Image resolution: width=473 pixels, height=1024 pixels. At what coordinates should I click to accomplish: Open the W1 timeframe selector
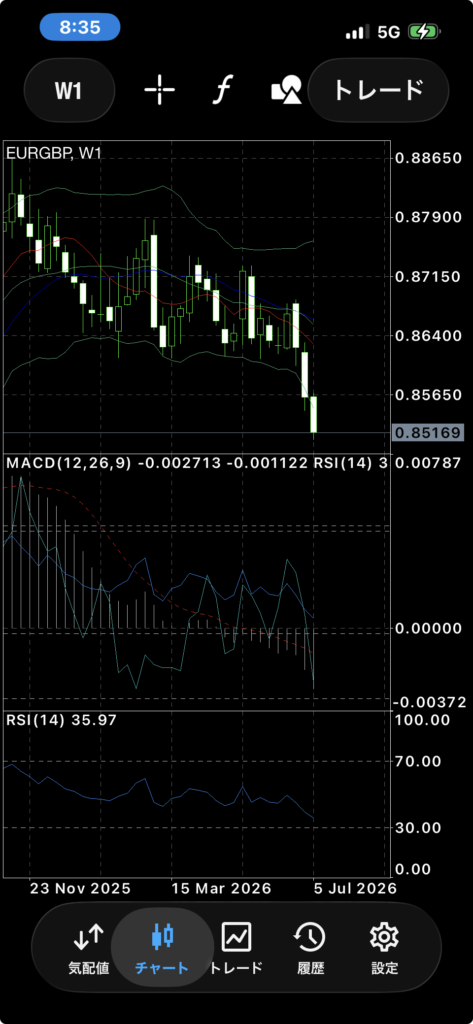(69, 91)
